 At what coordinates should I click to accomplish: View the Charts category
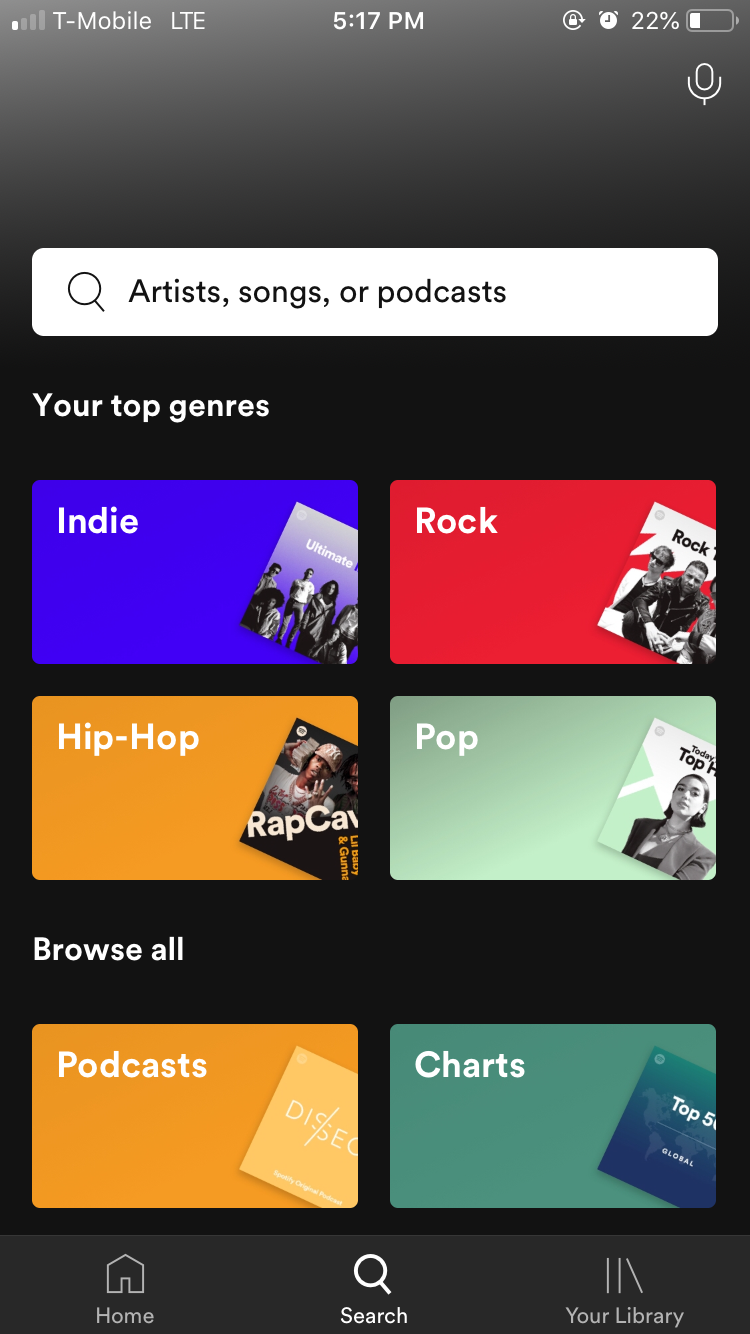pyautogui.click(x=553, y=1116)
